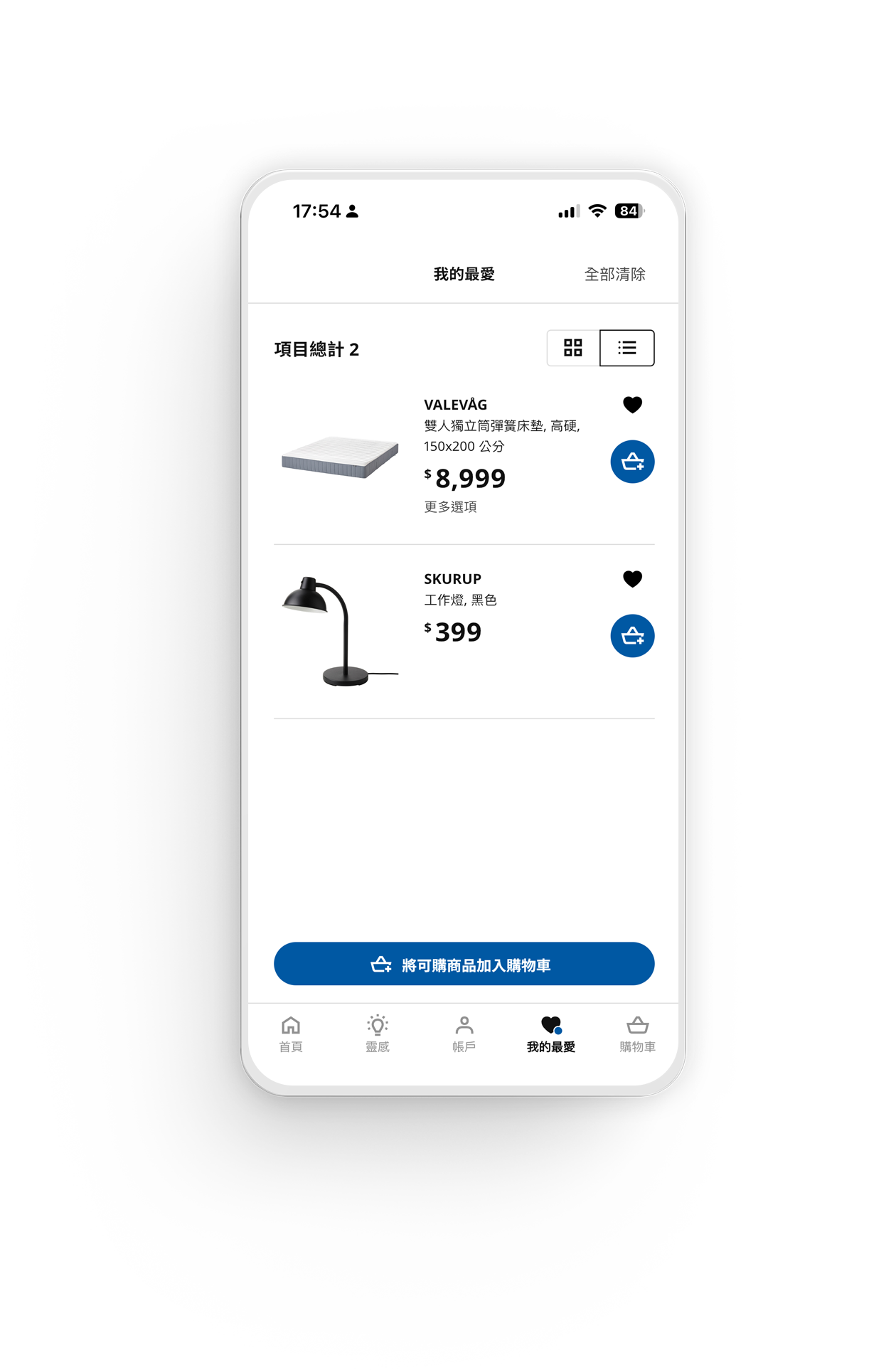Add SKURUP lamp to cart
The width and height of the screenshot is (896, 1370).
click(x=632, y=635)
